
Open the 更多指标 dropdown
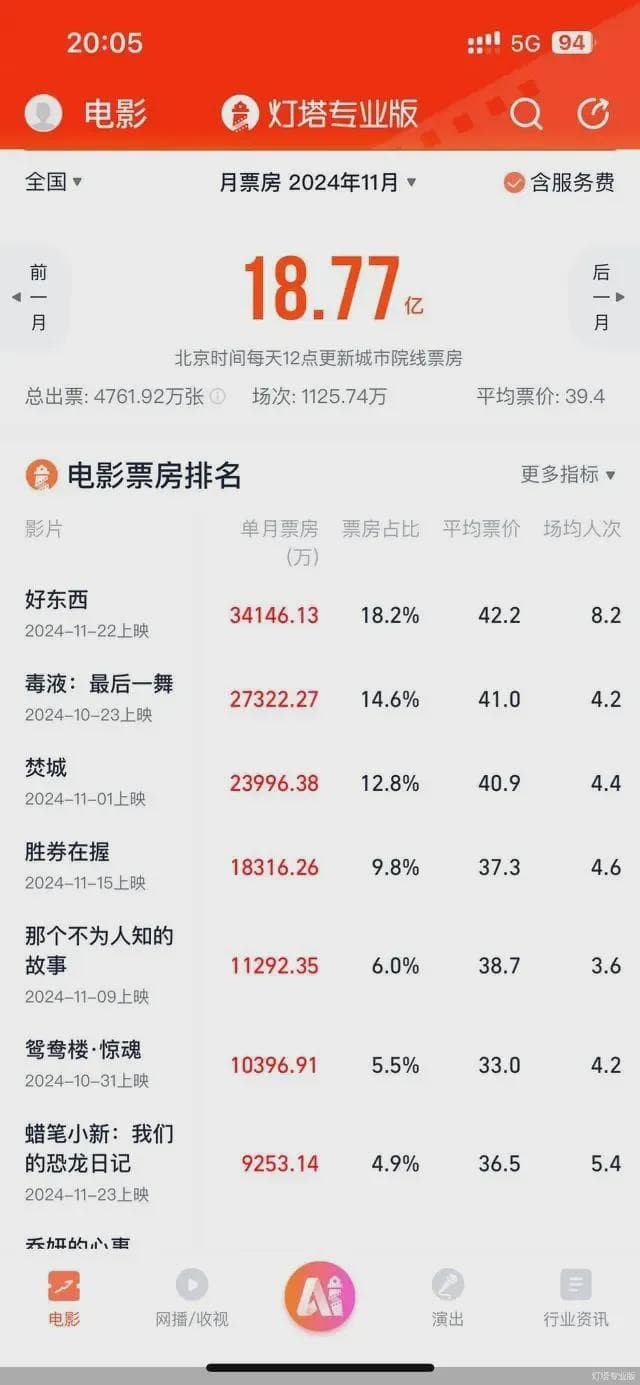(568, 474)
